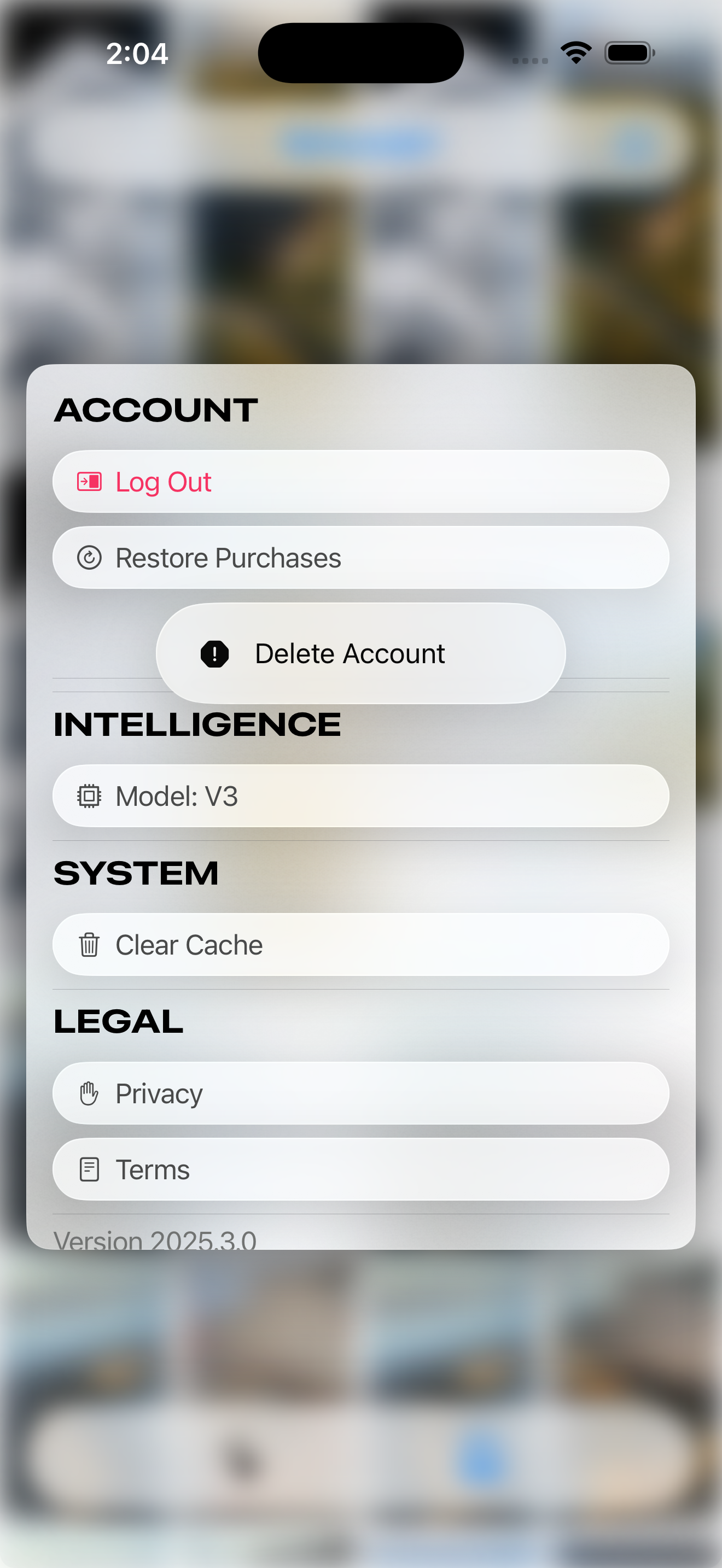
Task: Tap the Log Out button
Action: [x=360, y=482]
